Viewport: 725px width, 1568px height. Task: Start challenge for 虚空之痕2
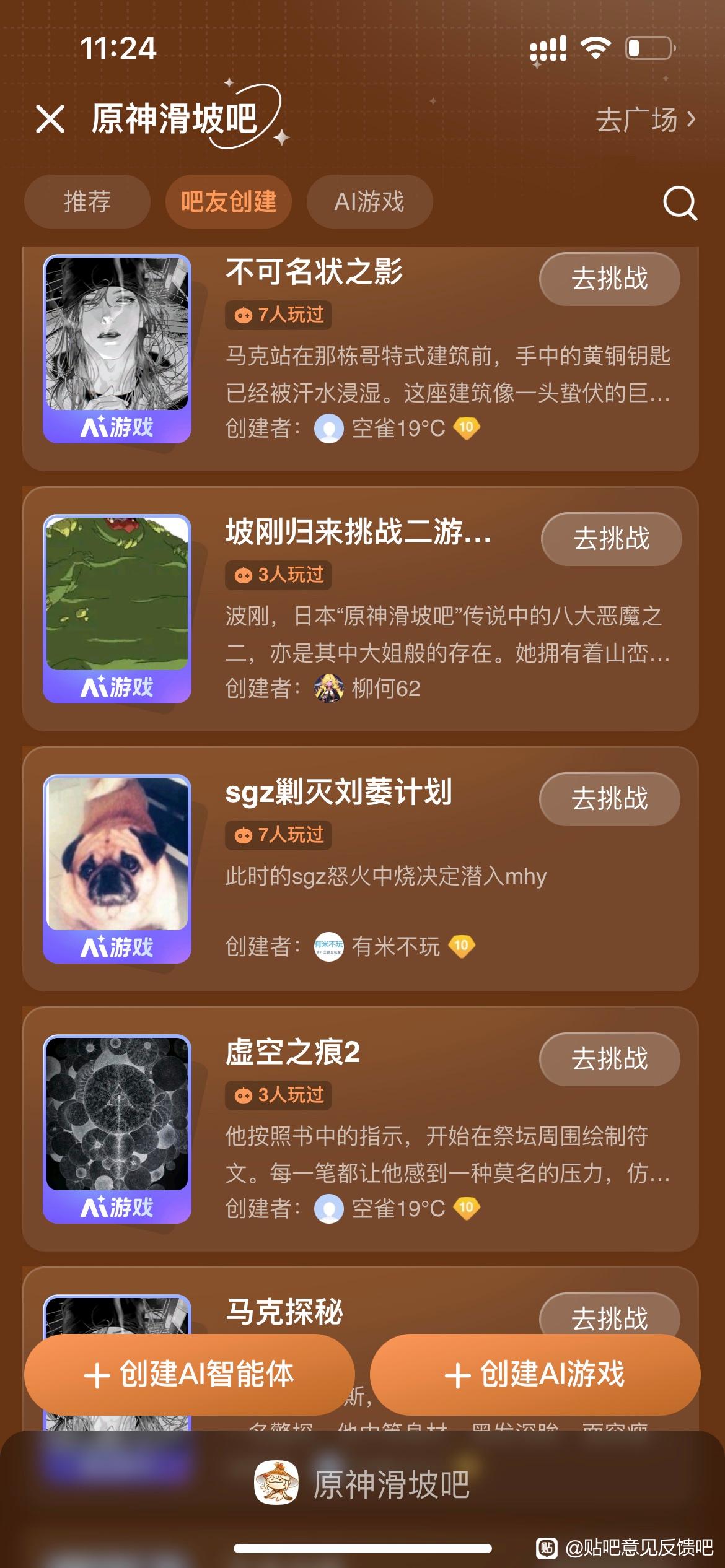pos(609,1059)
